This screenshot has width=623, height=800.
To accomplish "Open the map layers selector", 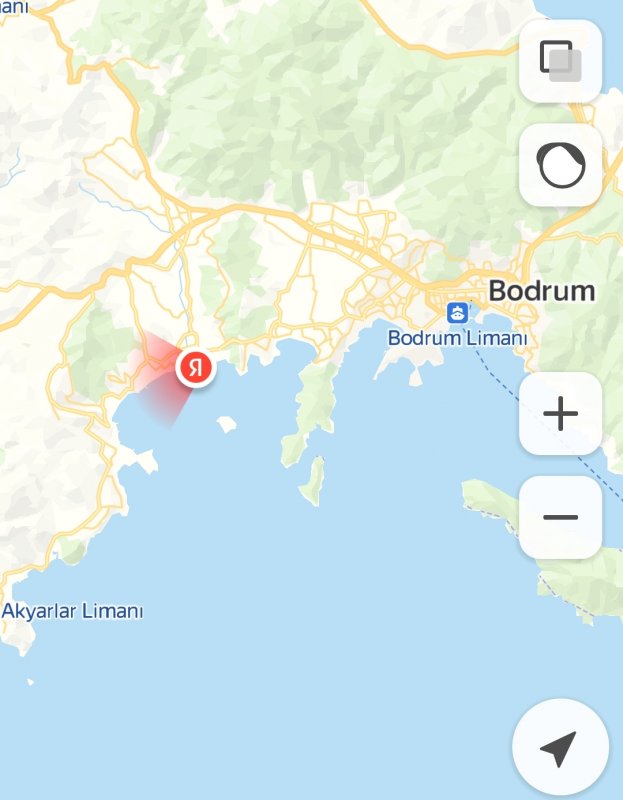I will click(x=560, y=61).
